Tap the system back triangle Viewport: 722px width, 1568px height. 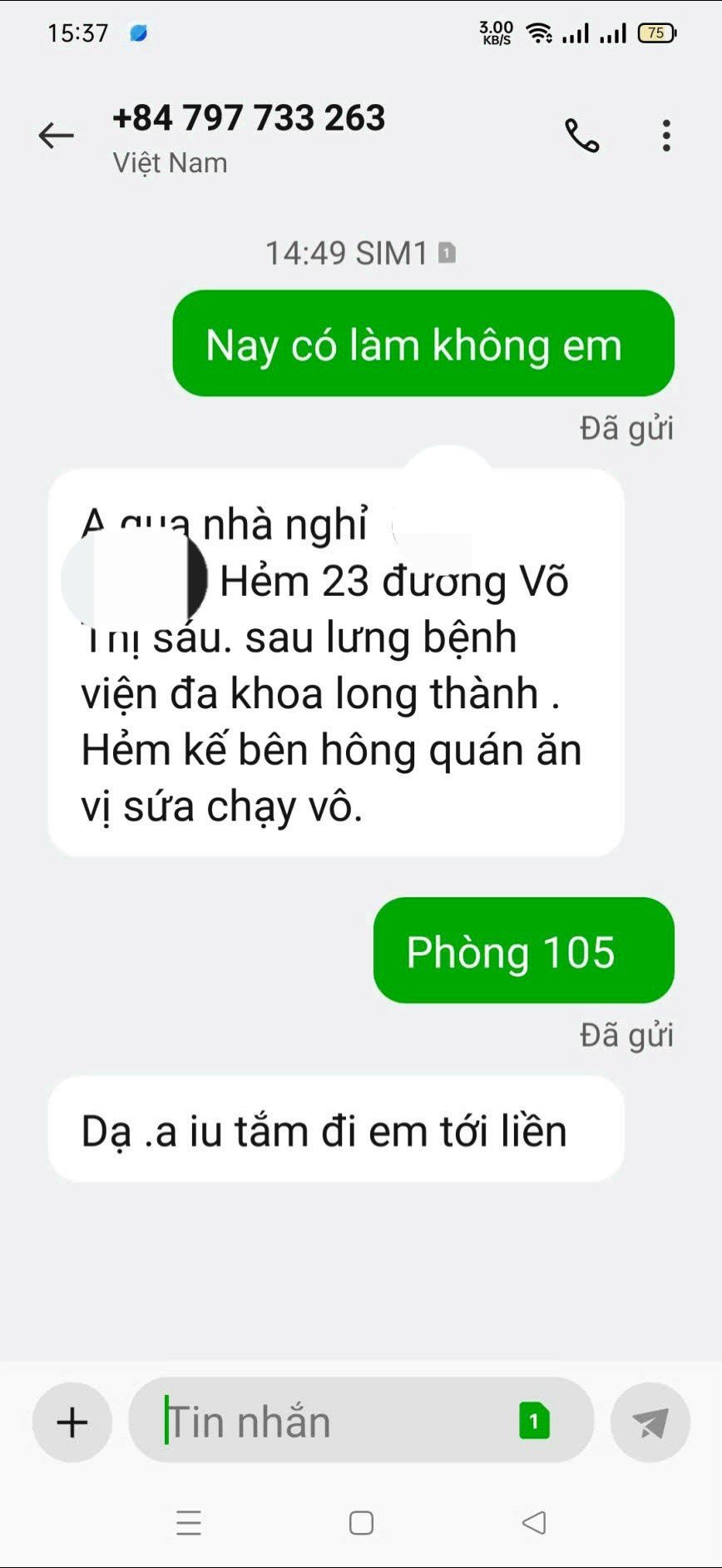point(534,1522)
